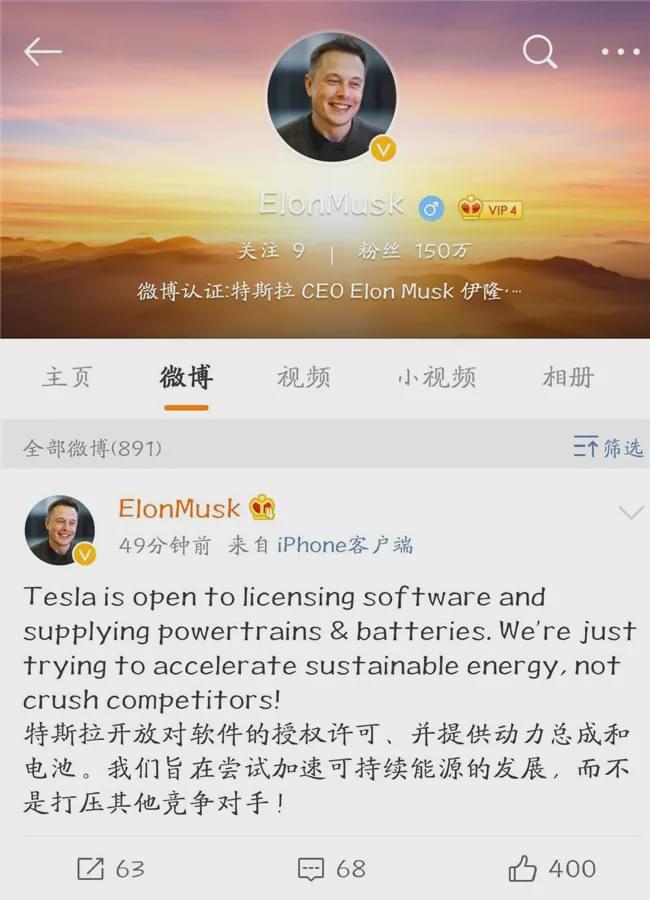The height and width of the screenshot is (900, 650).
Task: Open the three-dot overflow menu
Action: (619, 52)
